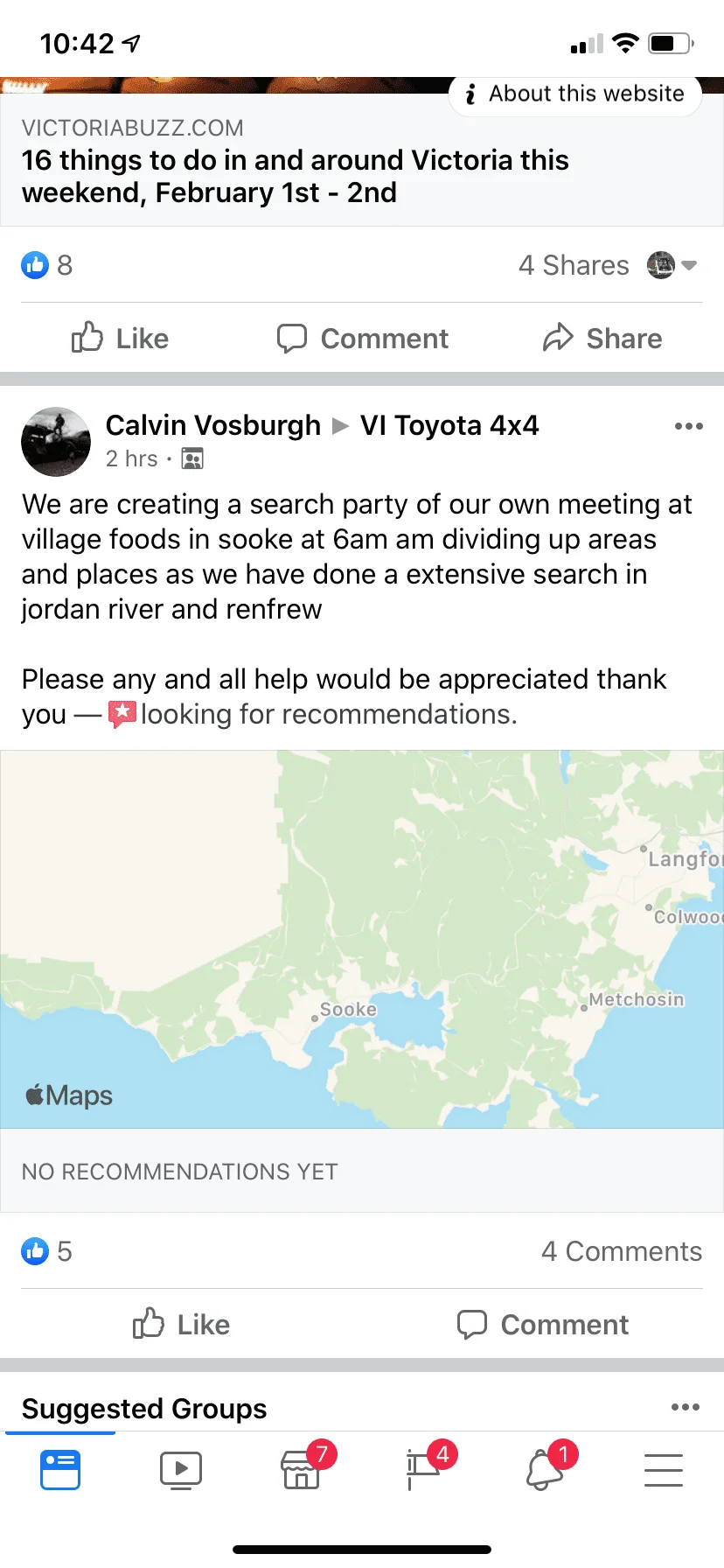Open About this website info

pos(575,94)
